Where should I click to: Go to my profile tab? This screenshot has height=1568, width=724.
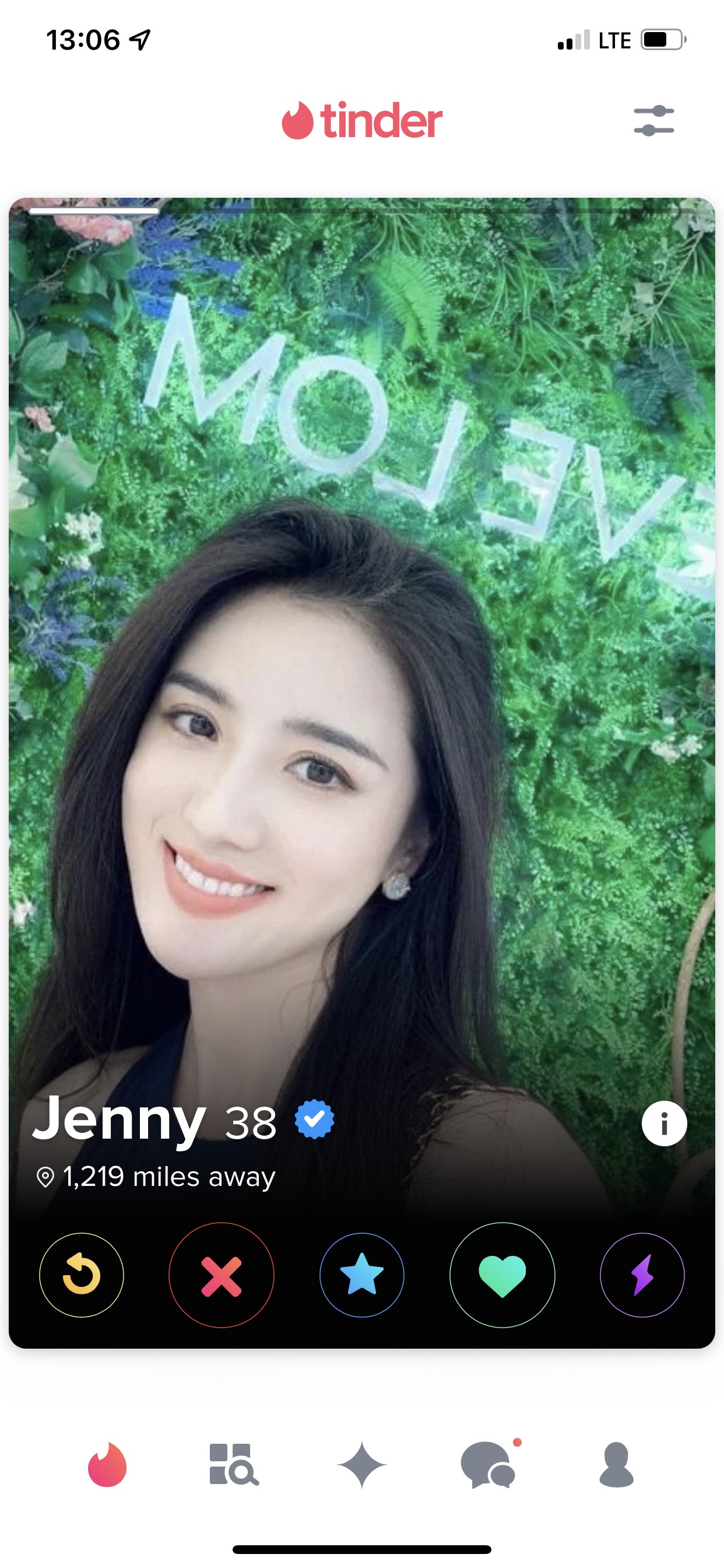[616, 1465]
